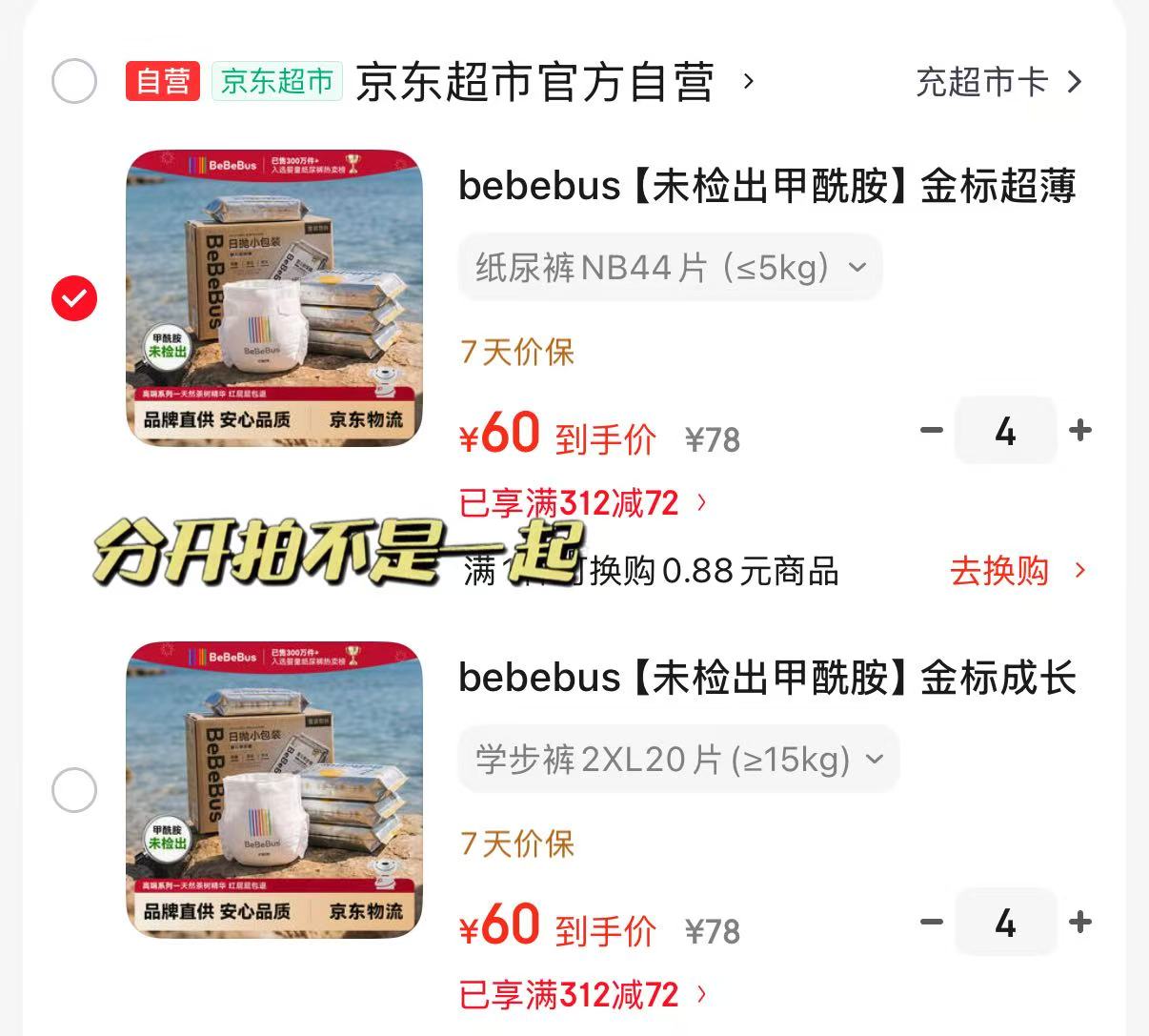Screen dimensions: 1149x1036
Task: View 满312减72 promo for 金标成长
Action: pyautogui.click(x=583, y=995)
